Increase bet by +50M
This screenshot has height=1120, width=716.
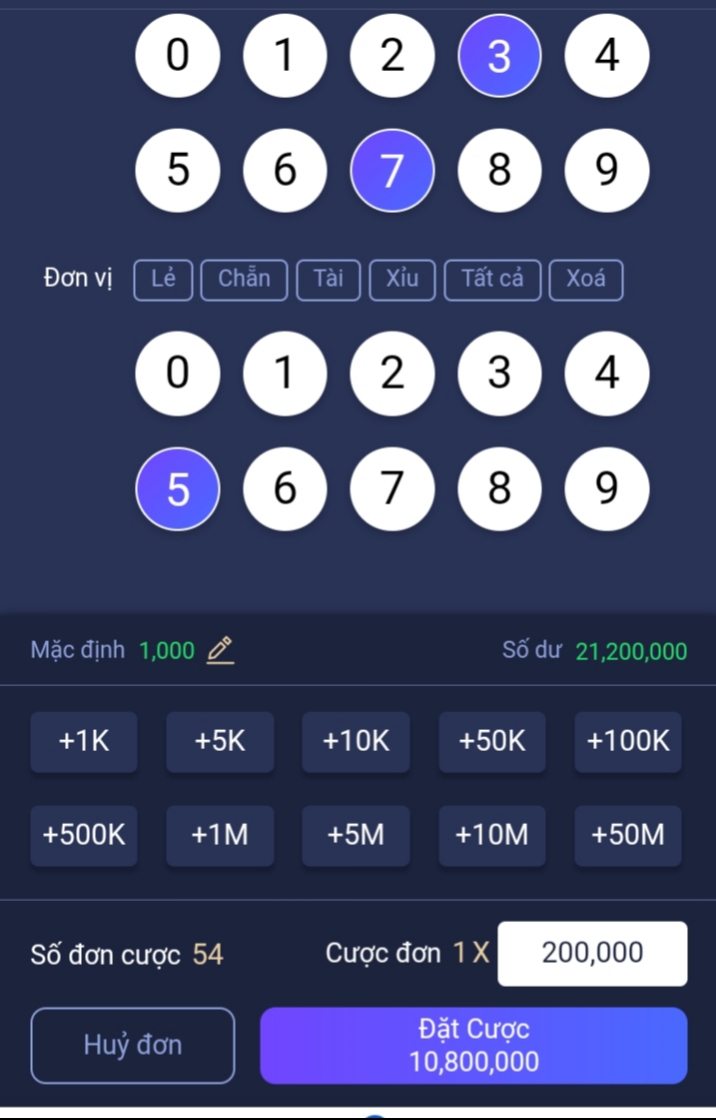click(x=628, y=835)
